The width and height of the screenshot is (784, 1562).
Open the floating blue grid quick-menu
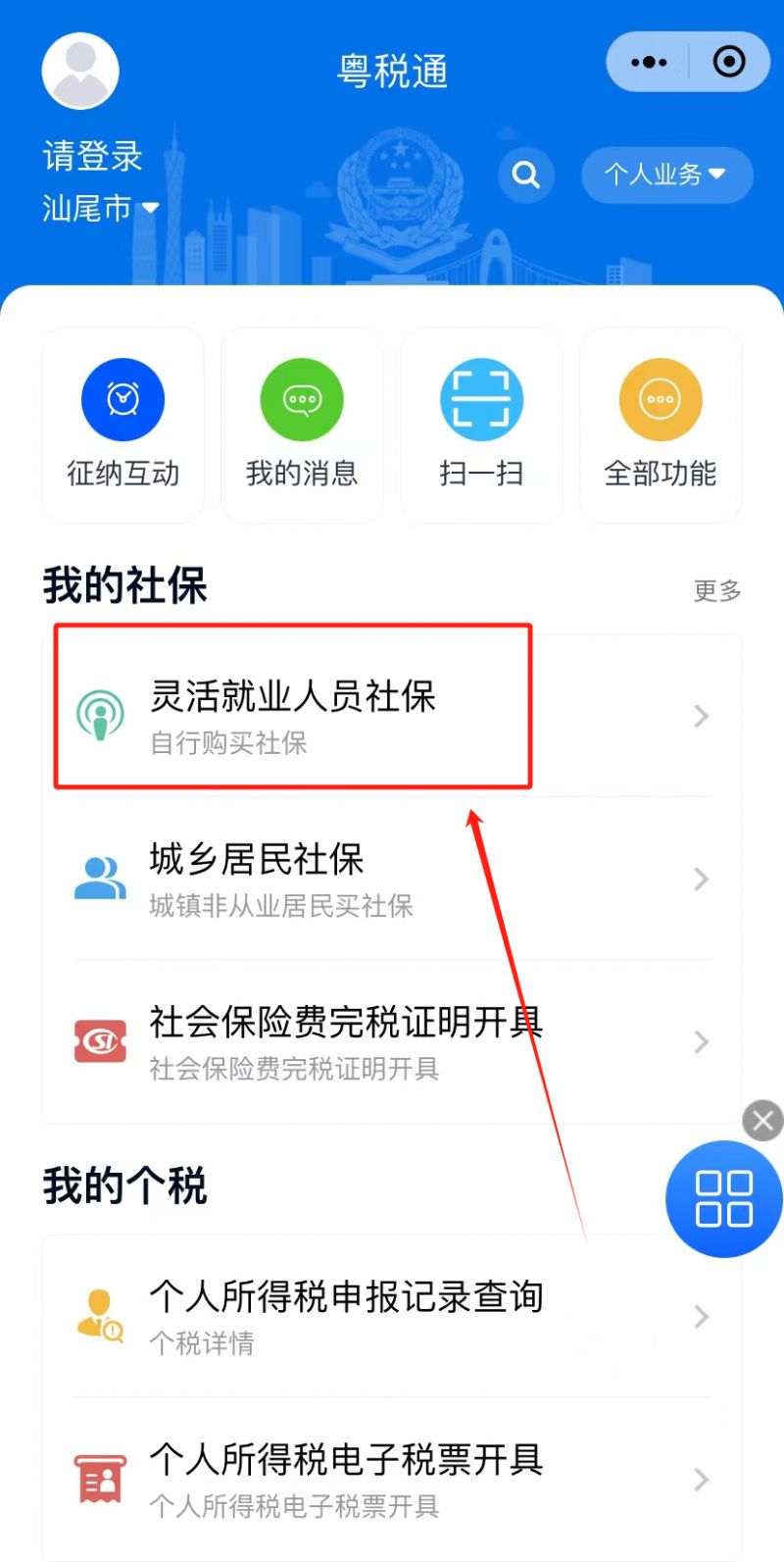tap(723, 1198)
